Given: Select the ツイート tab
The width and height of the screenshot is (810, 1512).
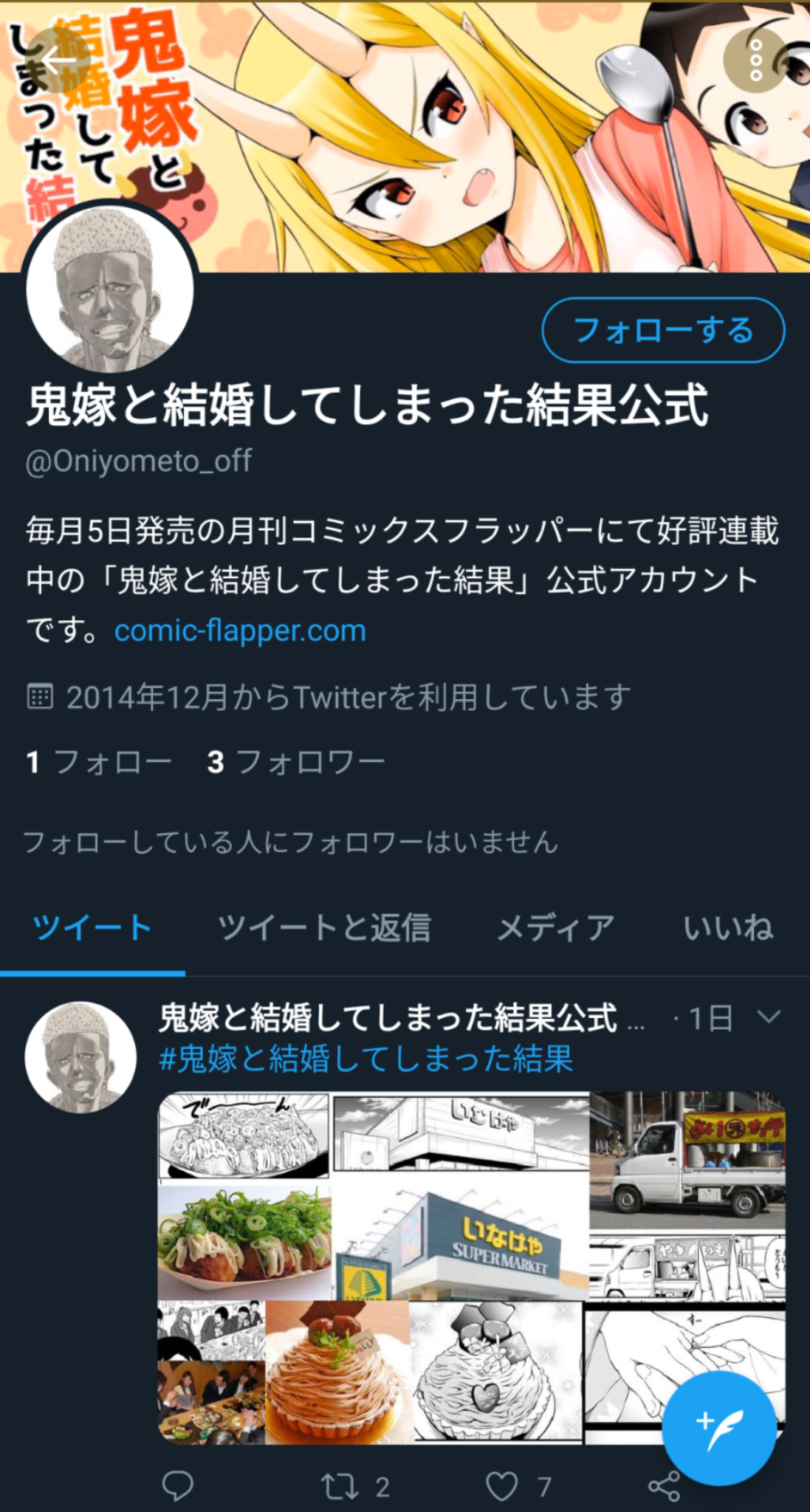Looking at the screenshot, I should pyautogui.click(x=92, y=927).
